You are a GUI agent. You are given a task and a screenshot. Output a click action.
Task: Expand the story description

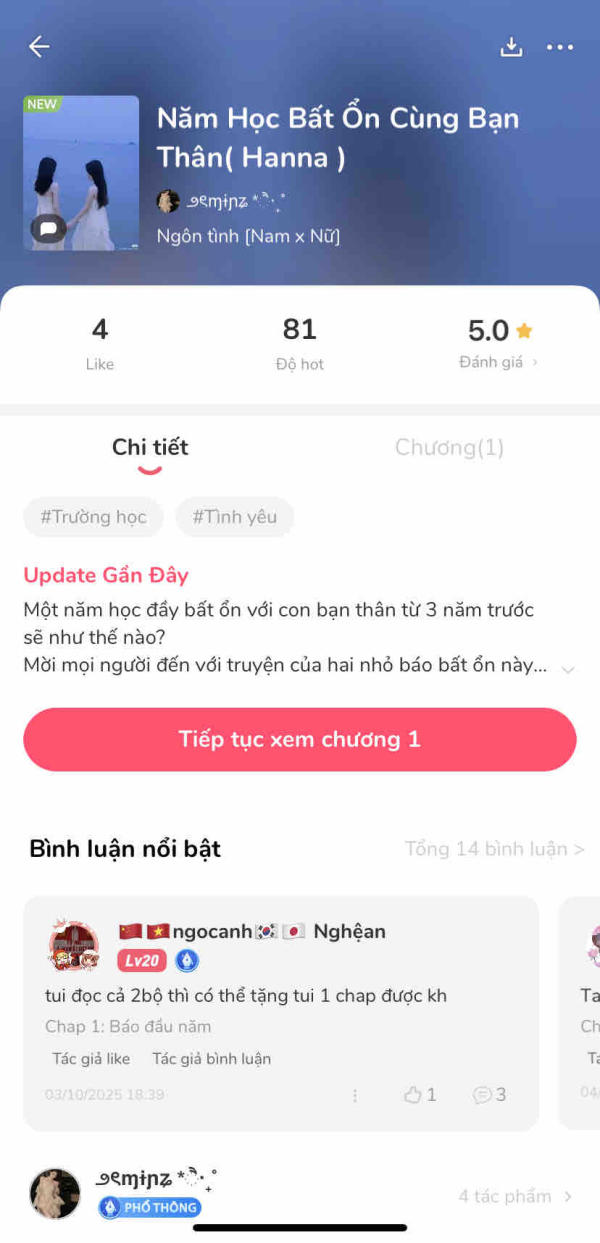tap(568, 669)
